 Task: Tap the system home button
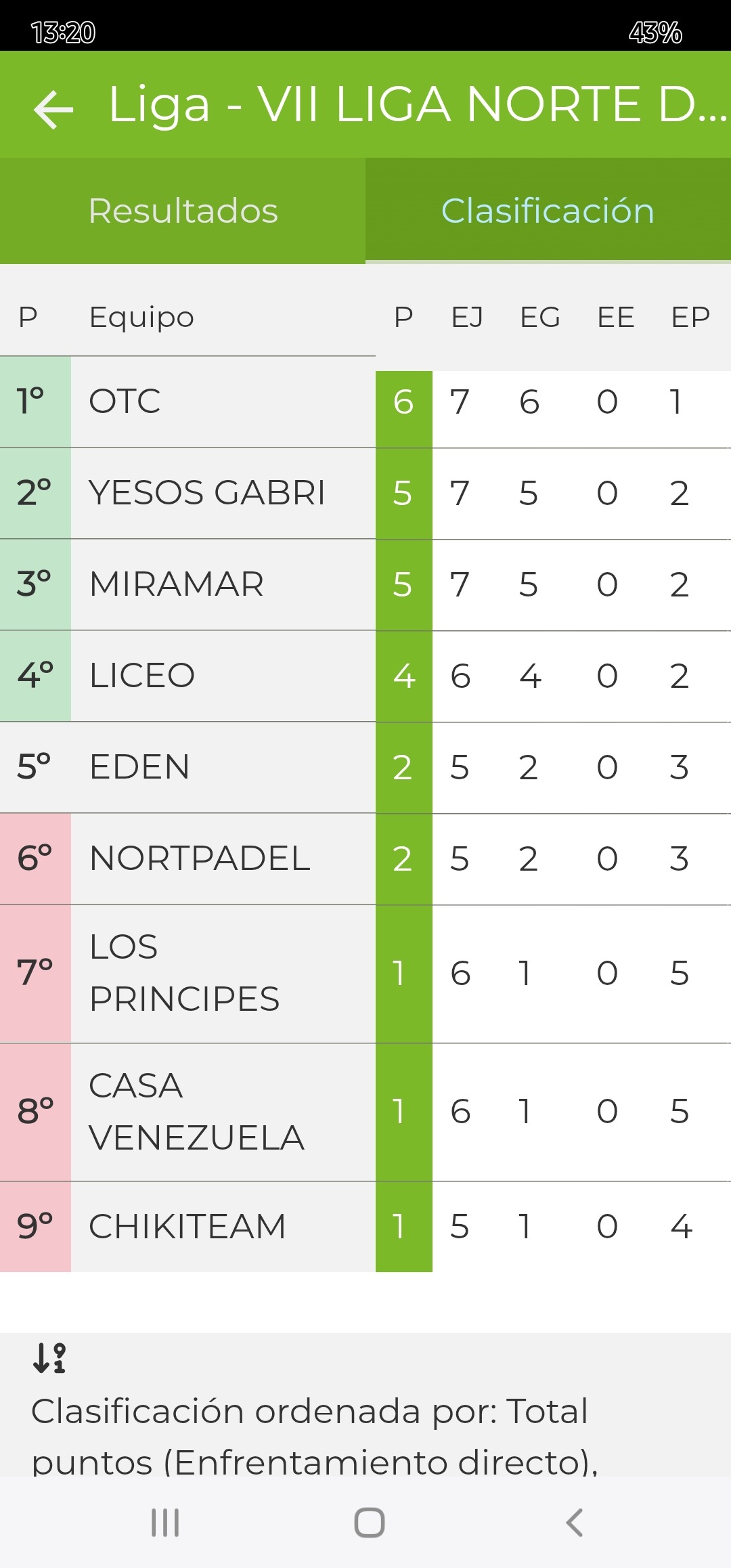[370, 1523]
